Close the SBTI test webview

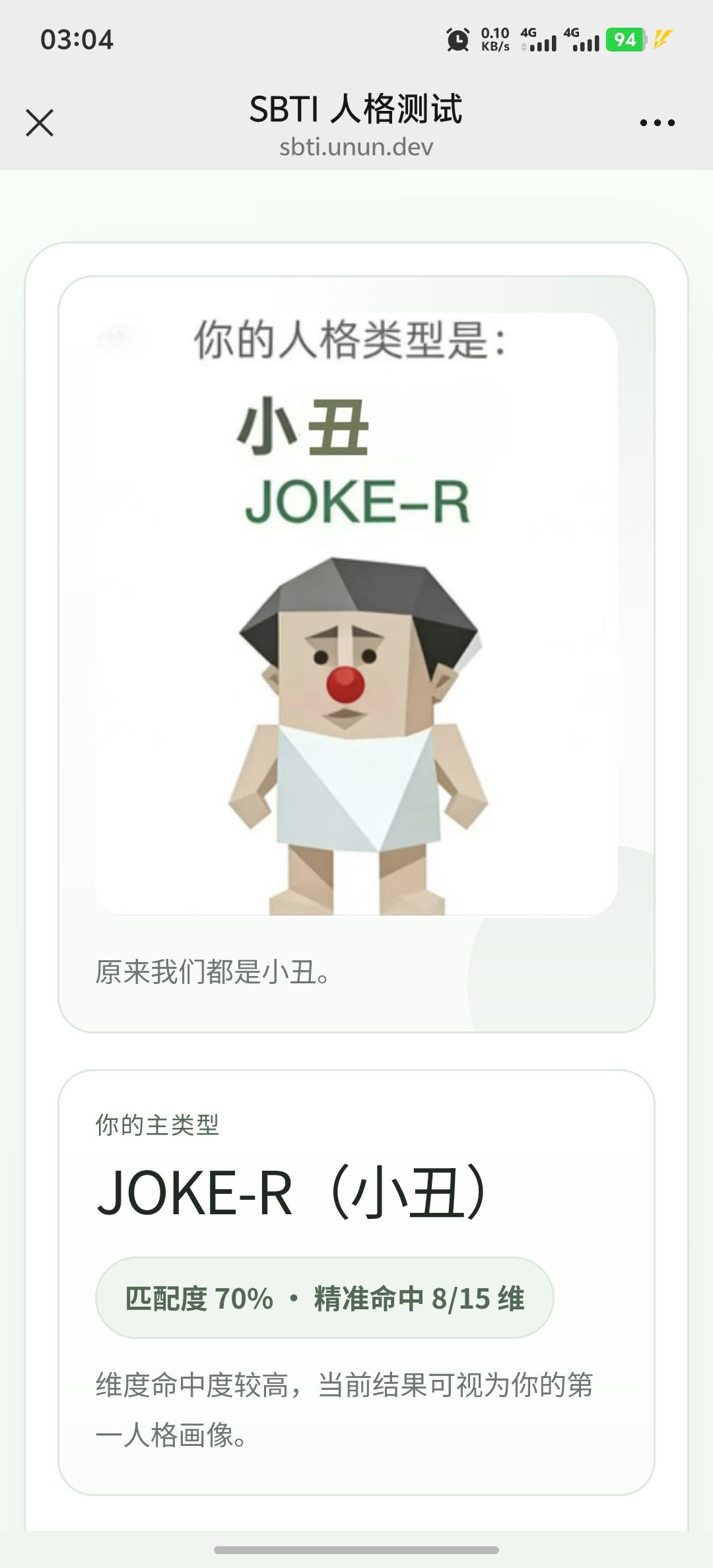pos(40,123)
